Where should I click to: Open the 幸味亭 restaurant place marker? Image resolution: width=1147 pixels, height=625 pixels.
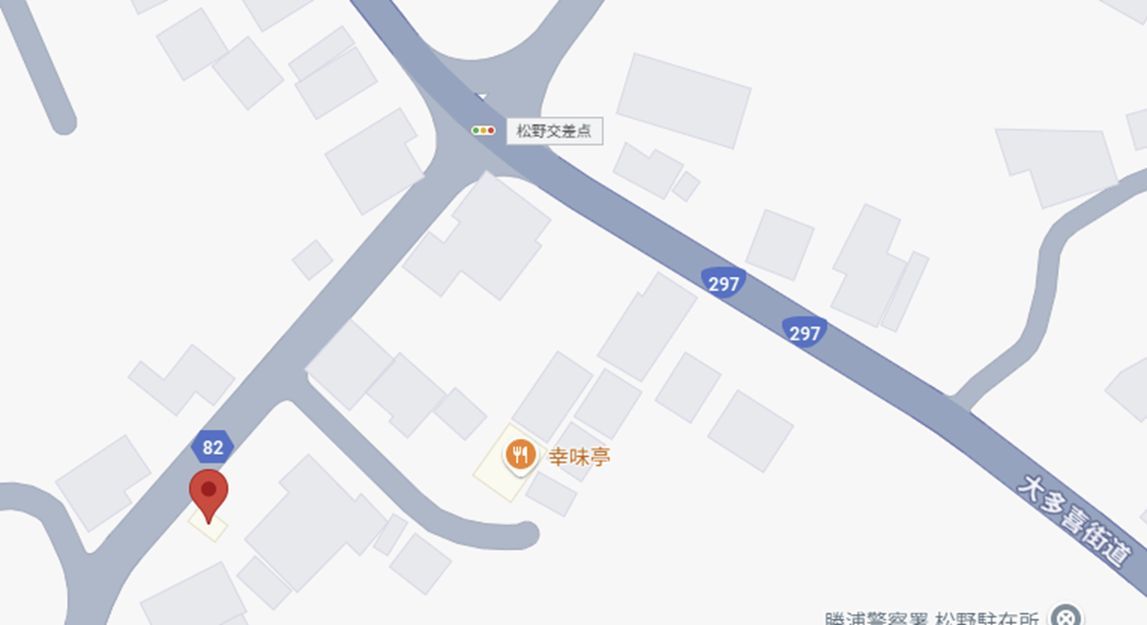tap(519, 457)
